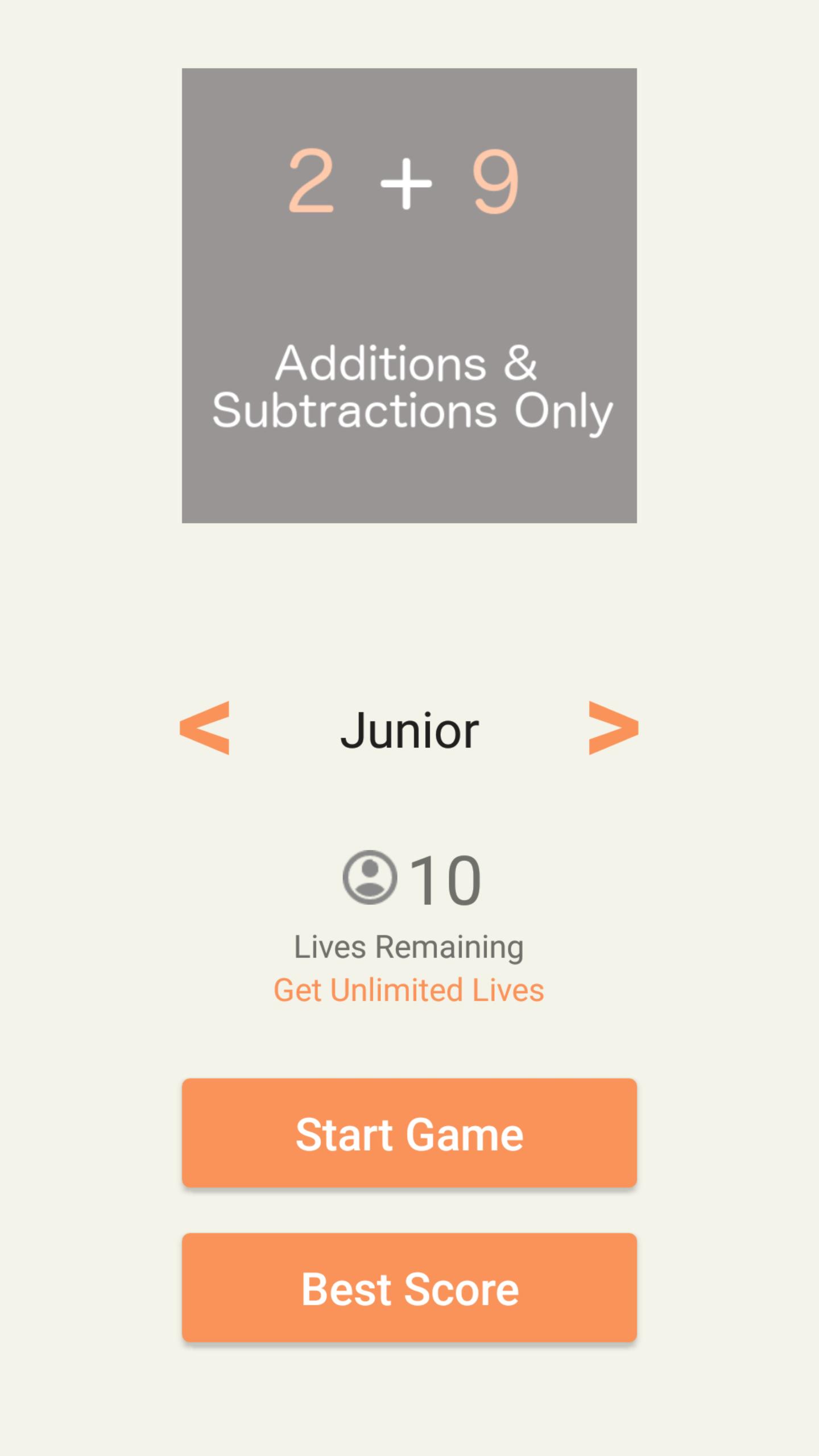Image resolution: width=819 pixels, height=1456 pixels.
Task: Choose an easier level with the back chevron
Action: tap(205, 730)
